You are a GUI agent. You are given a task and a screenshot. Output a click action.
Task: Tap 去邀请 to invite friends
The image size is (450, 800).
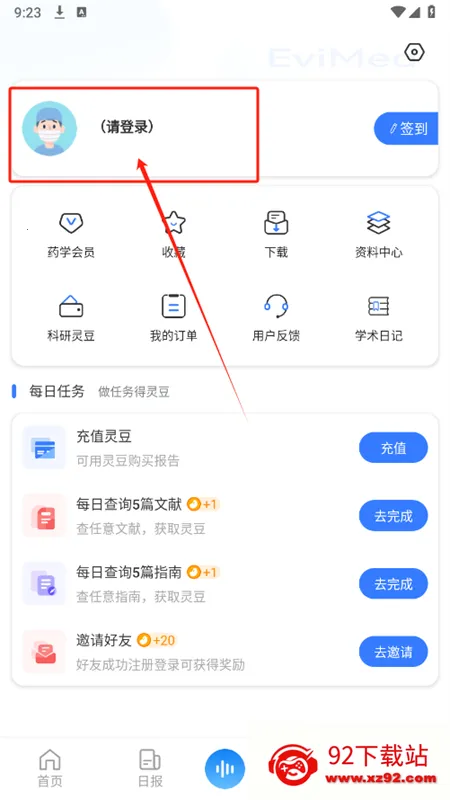393,652
